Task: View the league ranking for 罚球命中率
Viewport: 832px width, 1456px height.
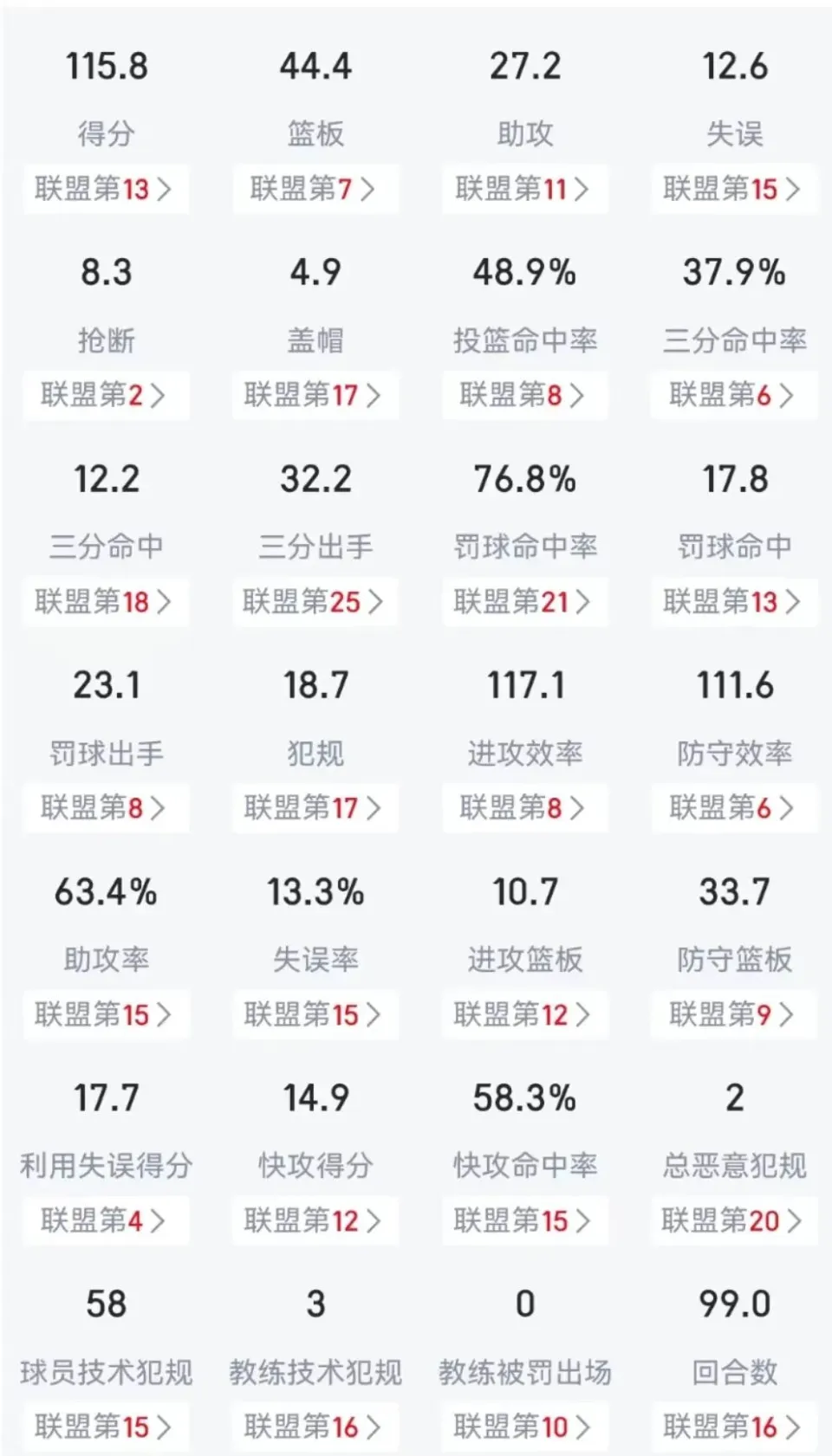Action: [525, 601]
